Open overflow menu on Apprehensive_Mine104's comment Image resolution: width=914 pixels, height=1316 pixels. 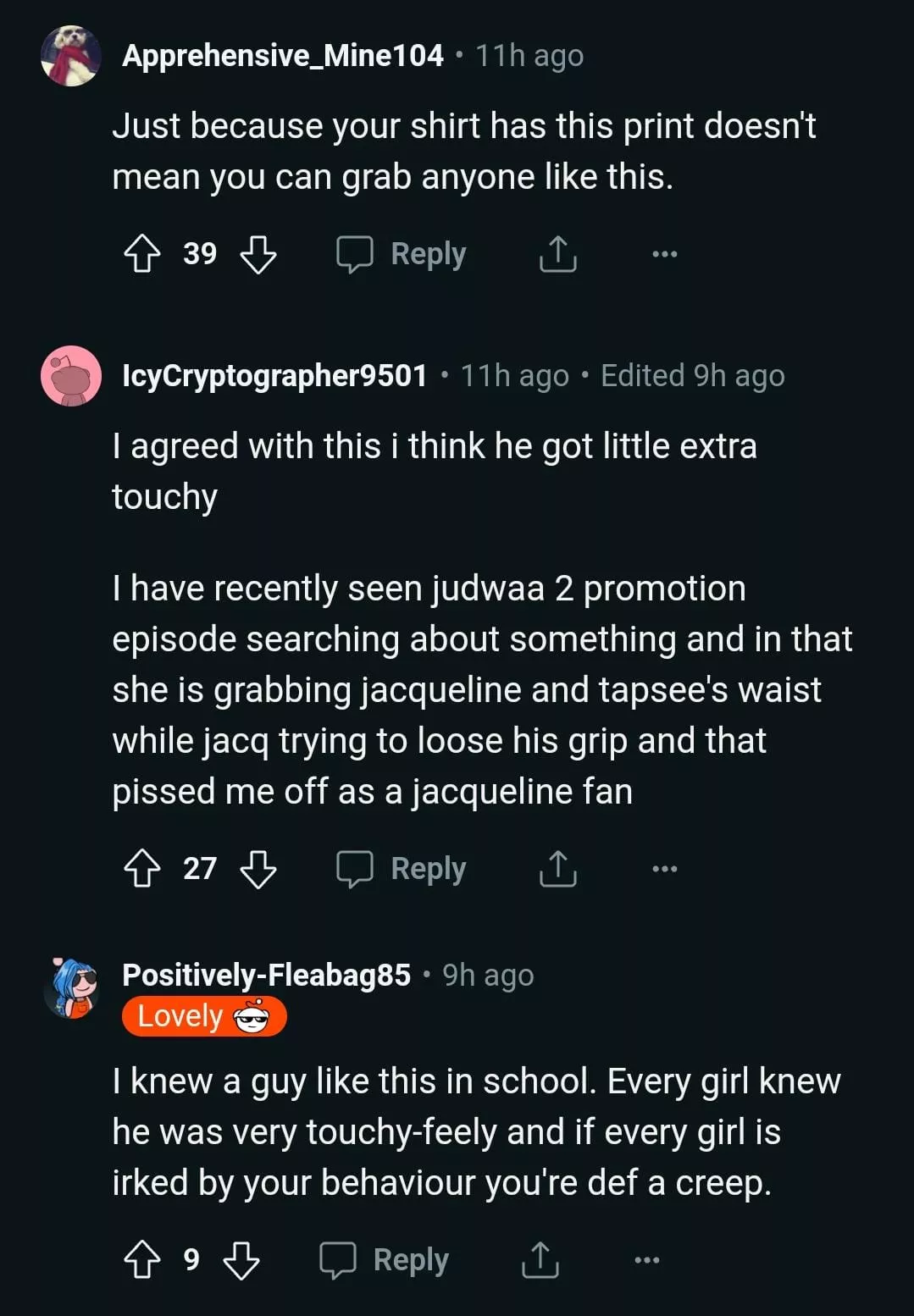(664, 254)
